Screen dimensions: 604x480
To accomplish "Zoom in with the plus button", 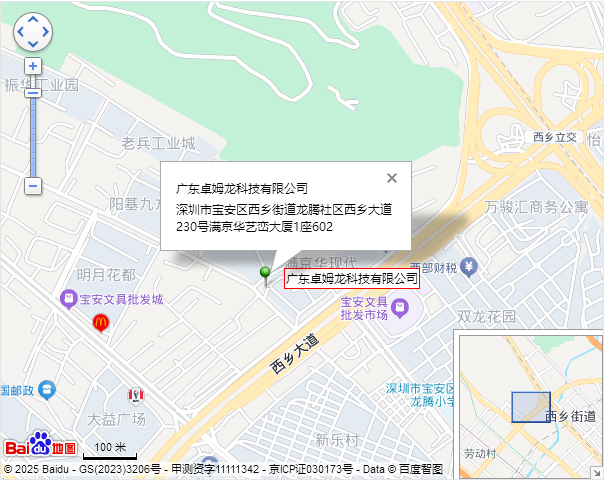I will [33, 66].
